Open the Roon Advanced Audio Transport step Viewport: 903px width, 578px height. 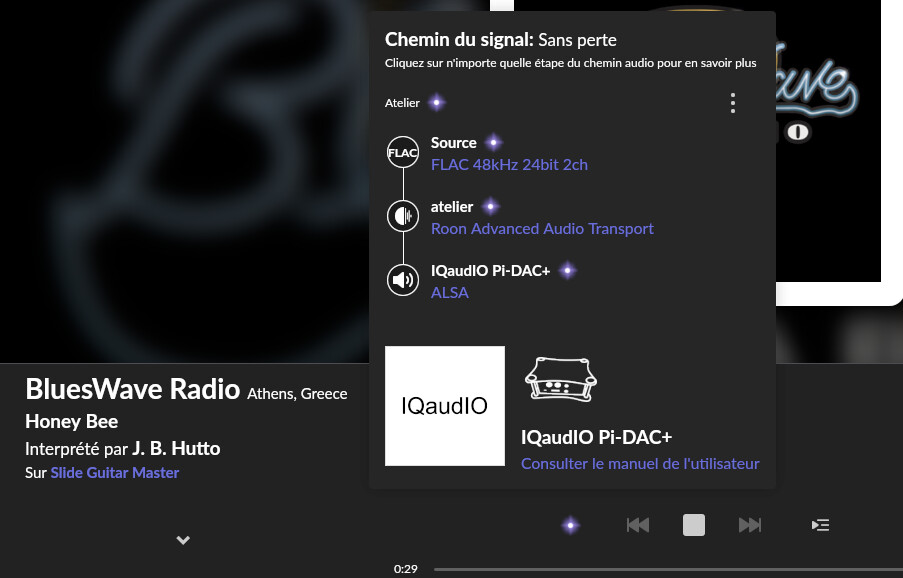542,228
